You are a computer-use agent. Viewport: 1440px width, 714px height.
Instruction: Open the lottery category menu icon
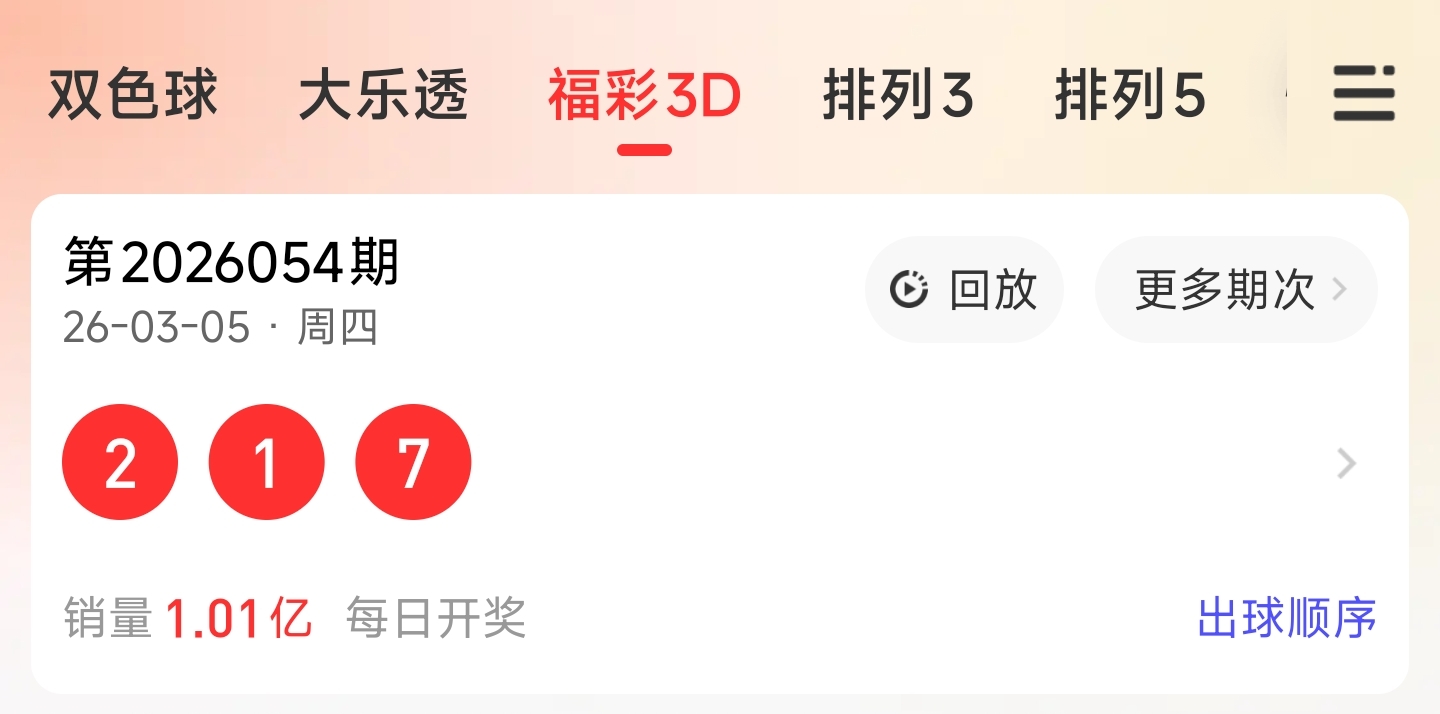[1364, 95]
